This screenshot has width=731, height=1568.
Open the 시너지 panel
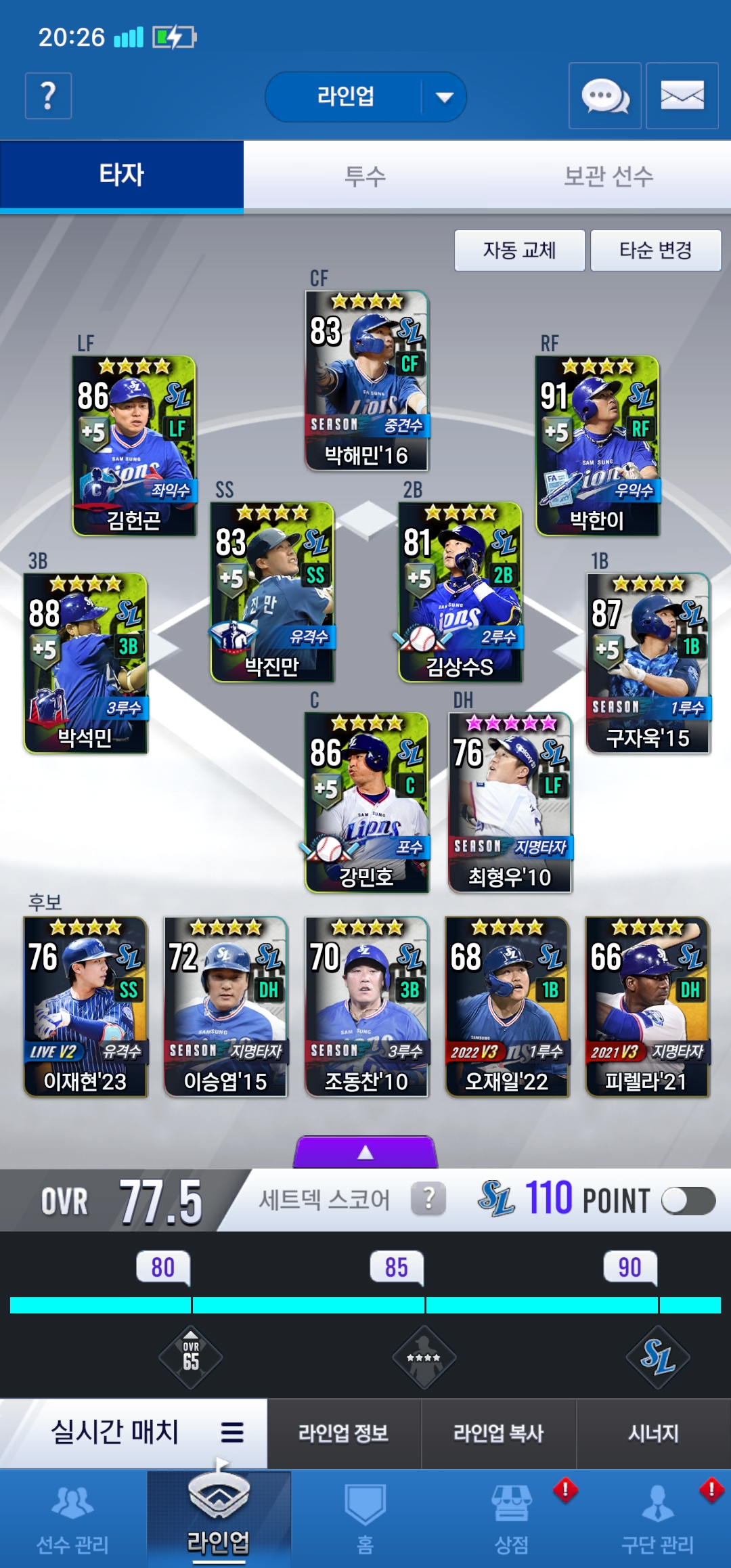point(653,1433)
